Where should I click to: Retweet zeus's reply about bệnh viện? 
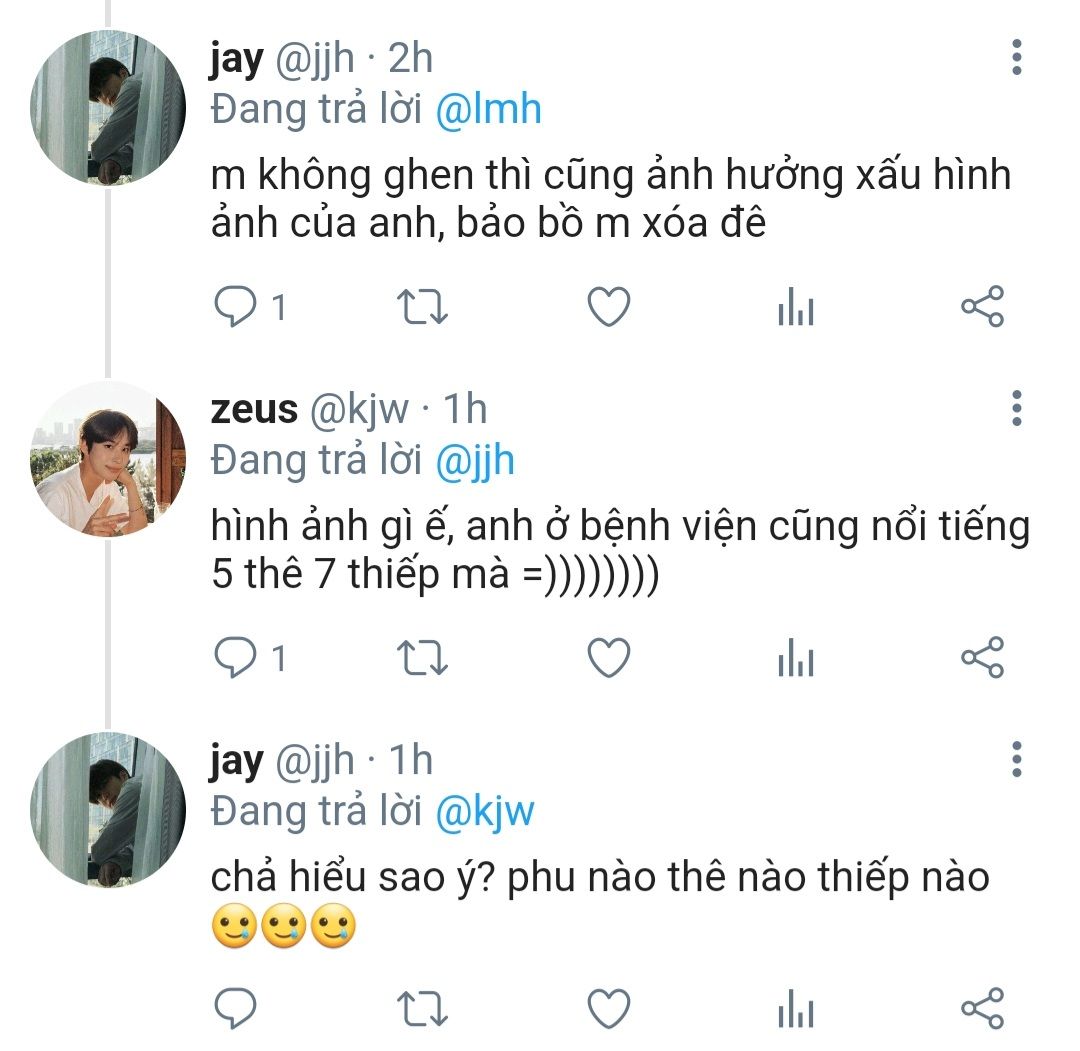(423, 659)
